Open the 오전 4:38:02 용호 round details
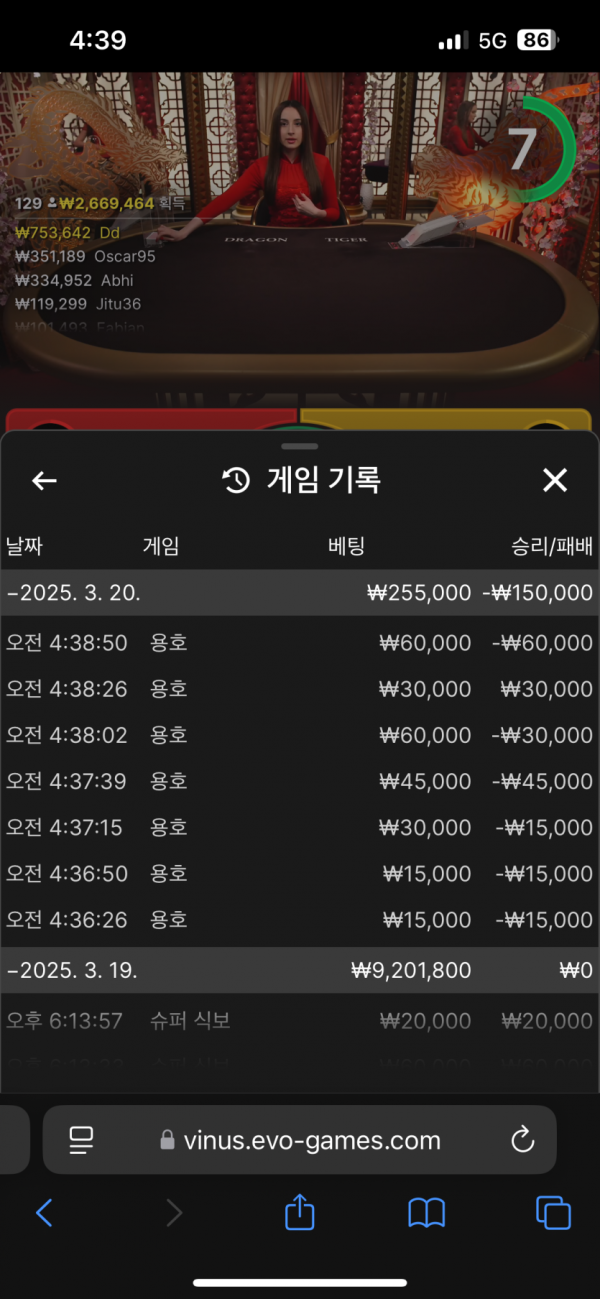 300,735
